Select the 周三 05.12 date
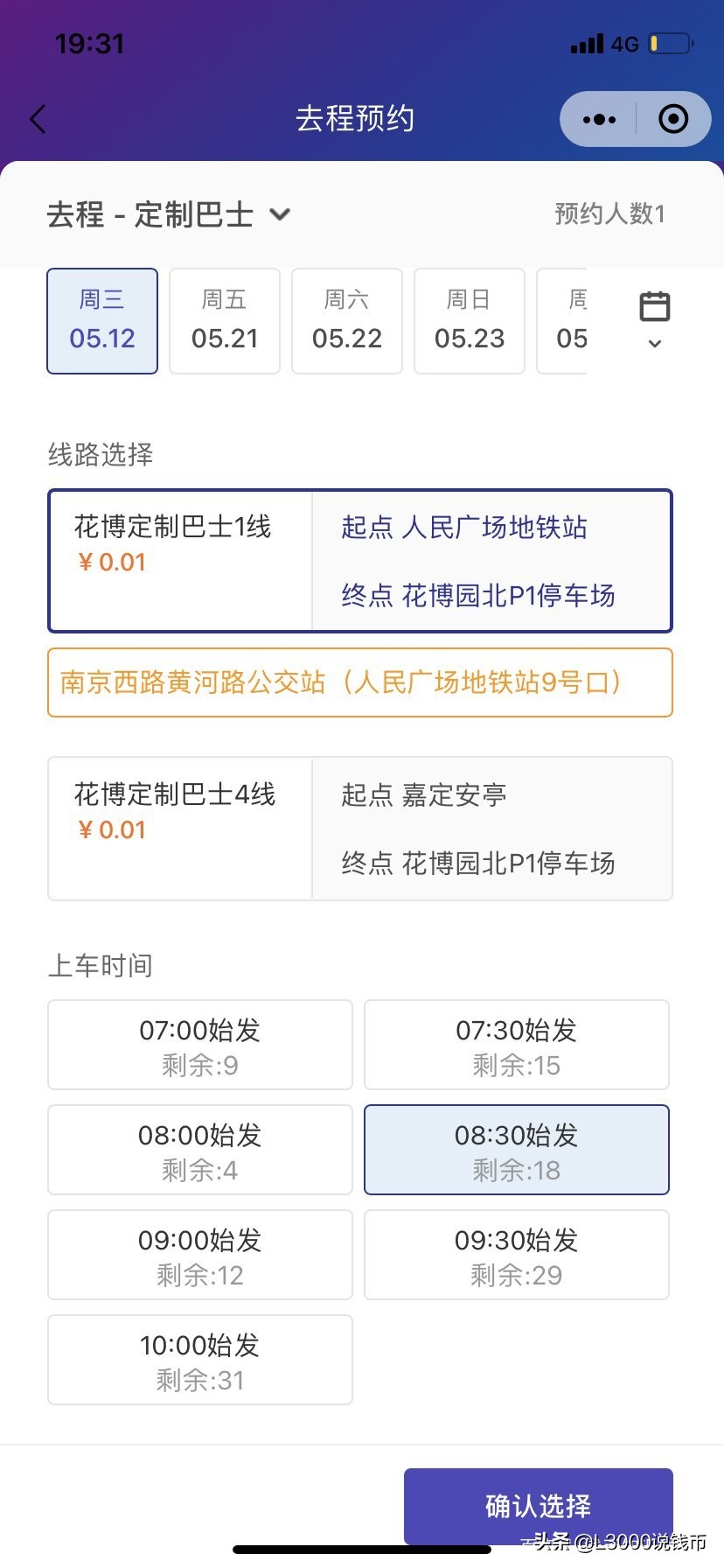 (x=101, y=320)
